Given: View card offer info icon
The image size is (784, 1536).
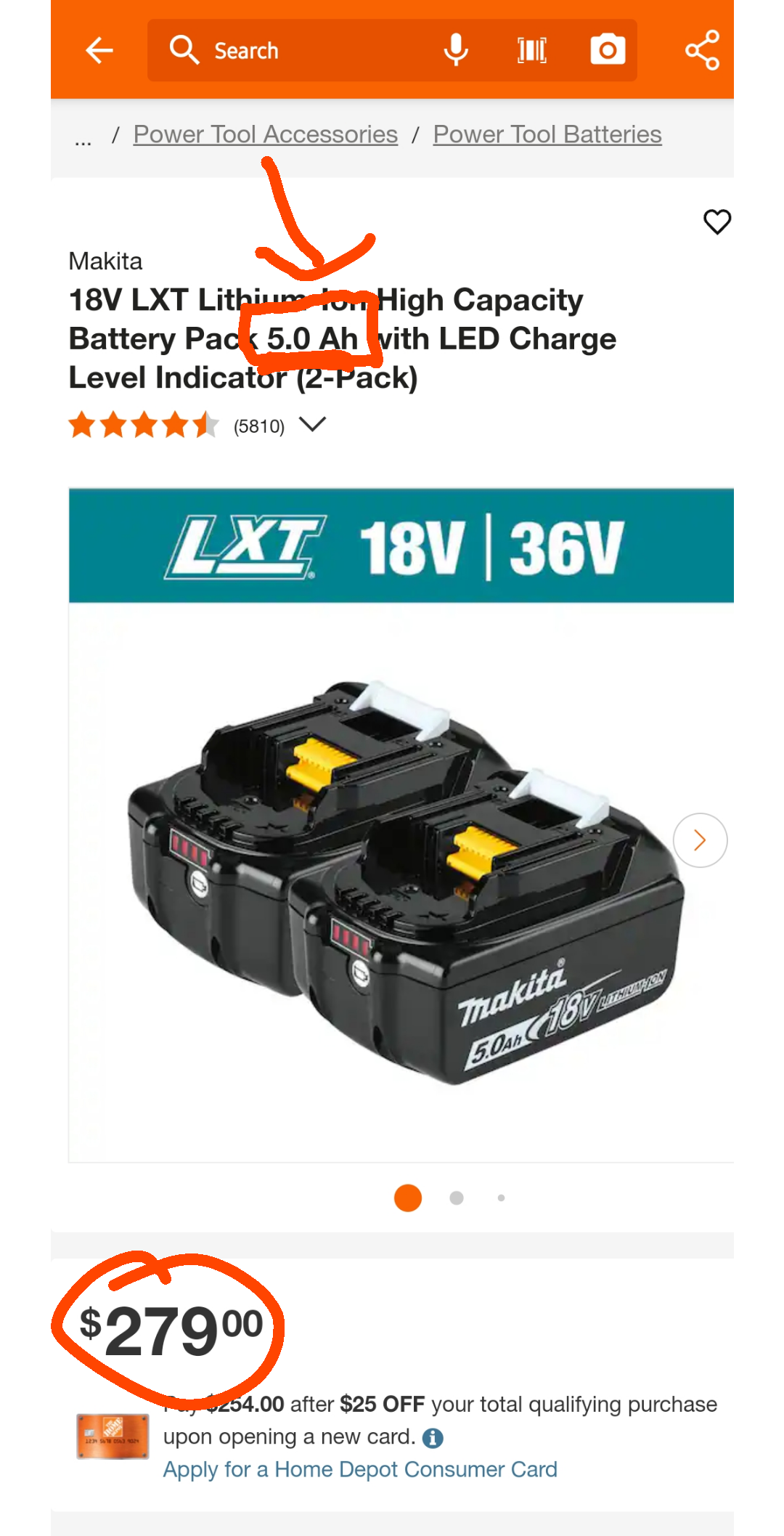Looking at the screenshot, I should tap(433, 1438).
